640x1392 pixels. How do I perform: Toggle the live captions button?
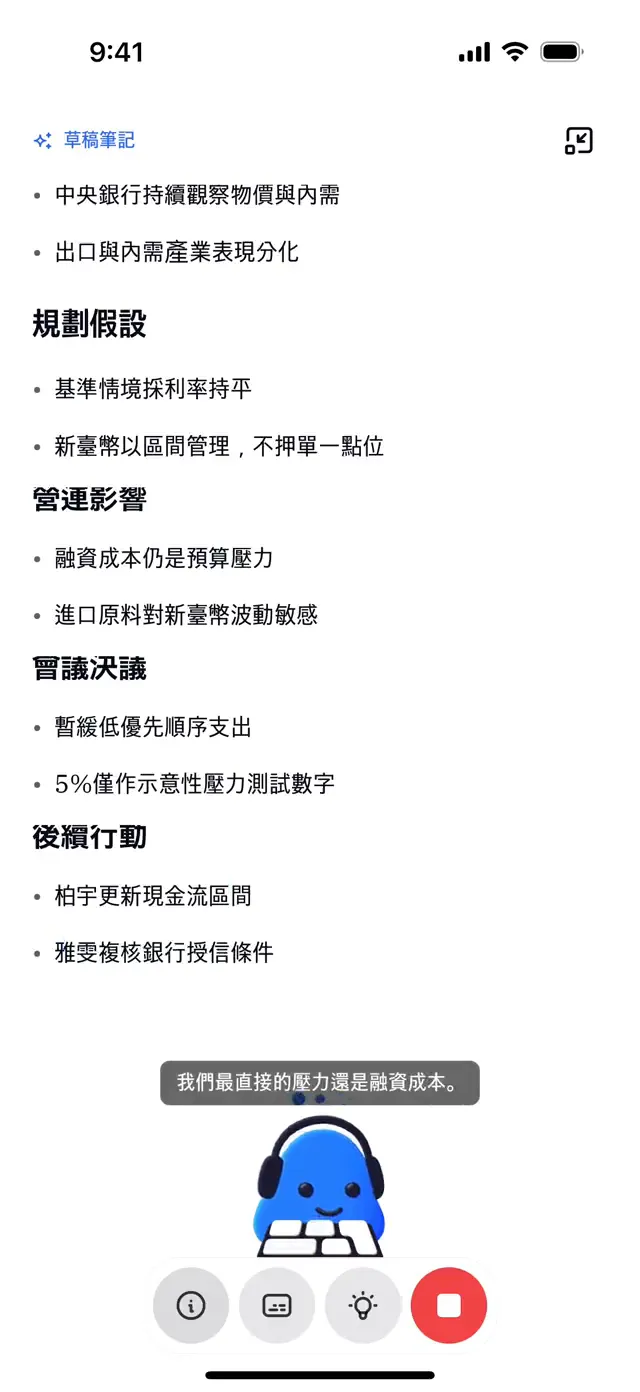(277, 1305)
